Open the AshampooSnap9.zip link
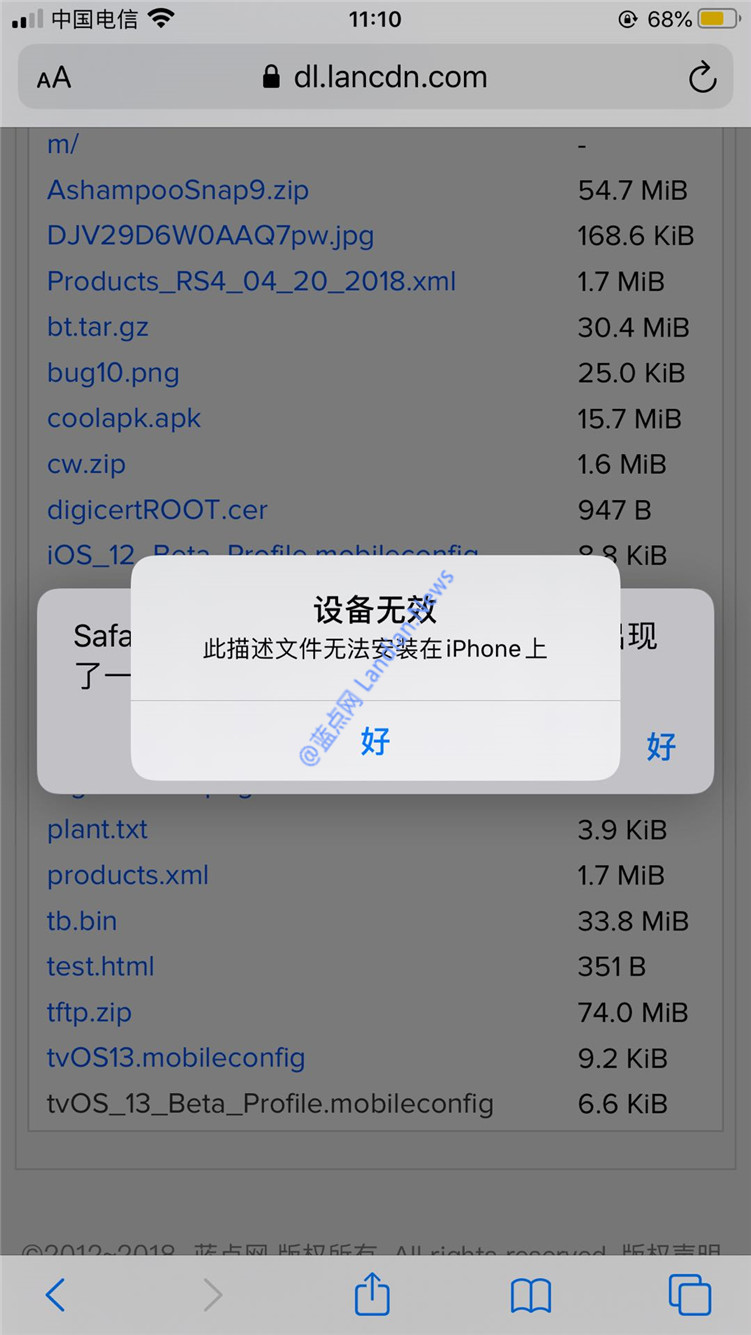Image resolution: width=751 pixels, height=1335 pixels. coord(178,190)
